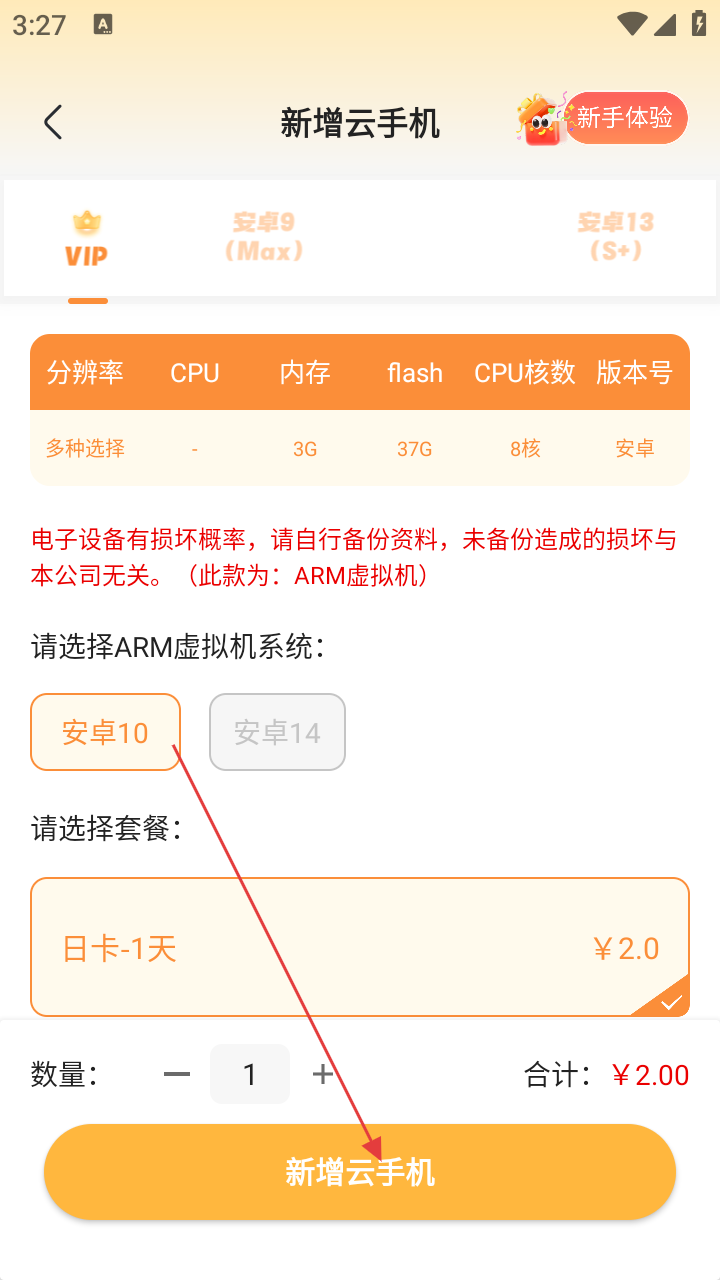The image size is (720, 1280).
Task: Switch to the 安卓13 (S+) tab
Action: tap(615, 236)
